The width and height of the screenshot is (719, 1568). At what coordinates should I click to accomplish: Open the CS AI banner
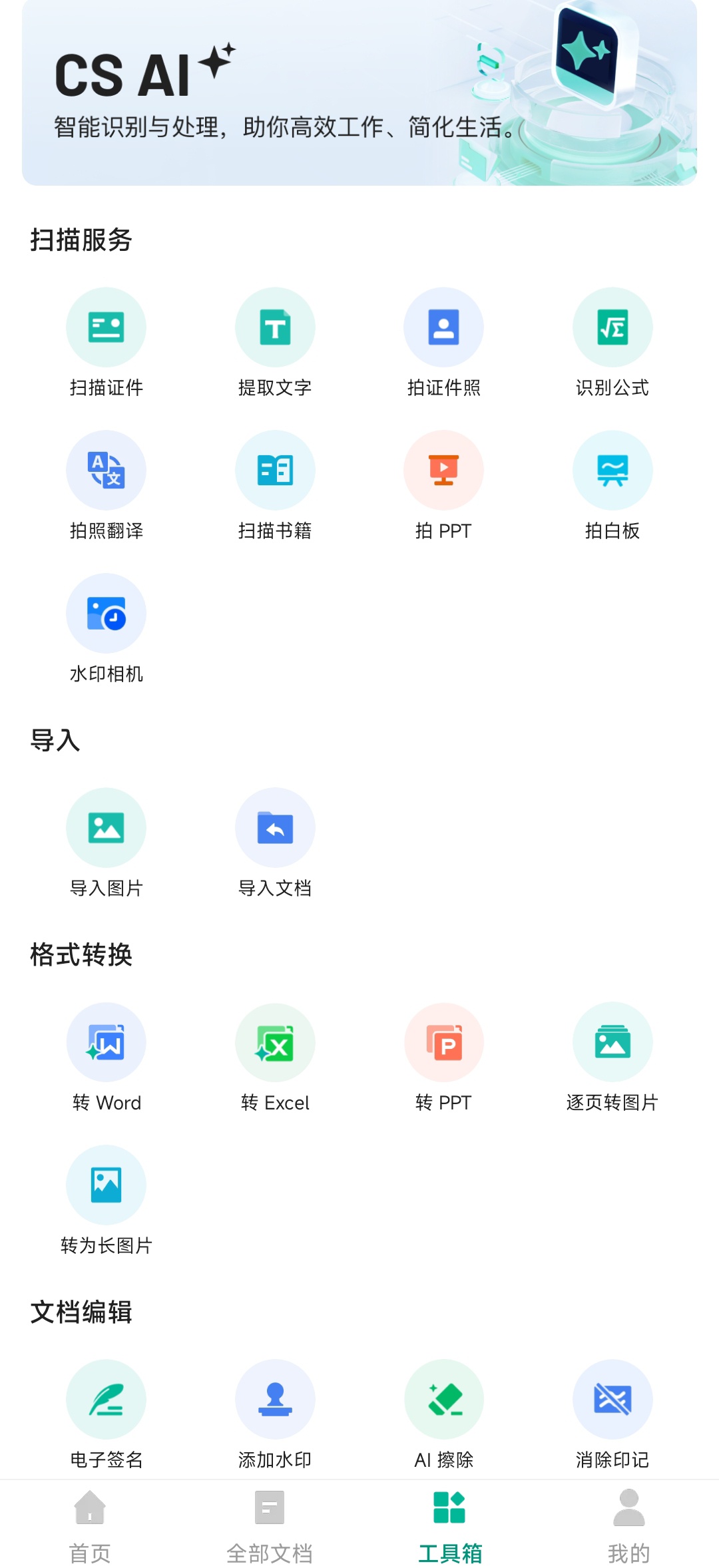[359, 93]
